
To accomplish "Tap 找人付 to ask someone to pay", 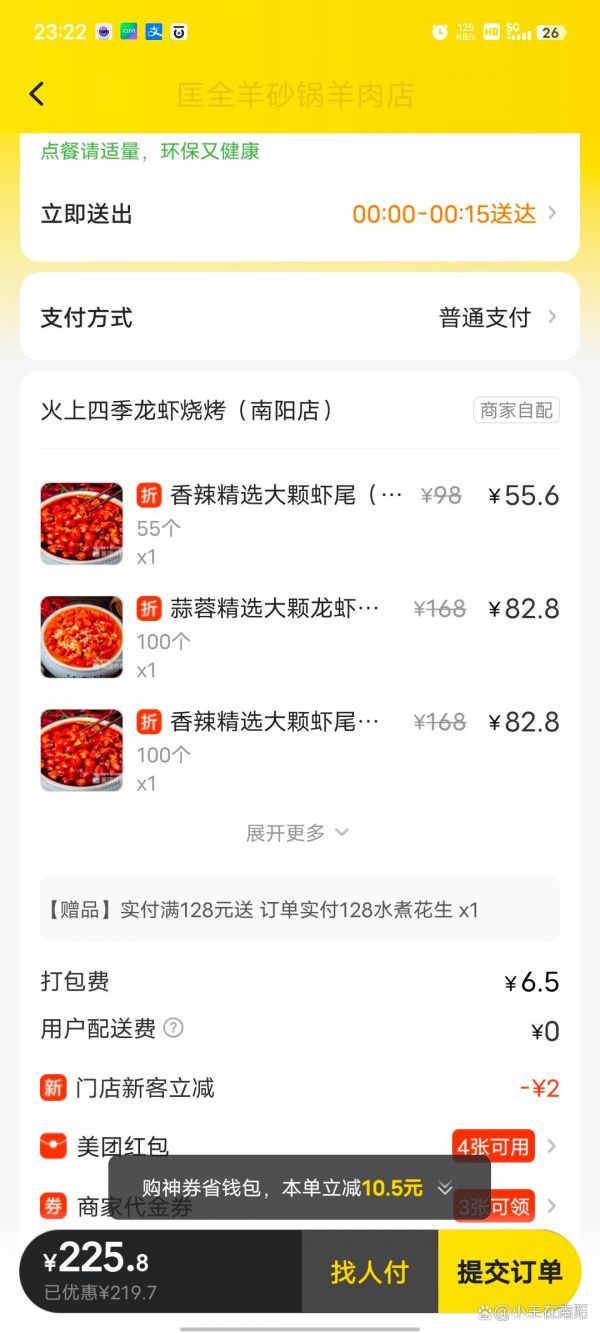I will click(370, 1271).
